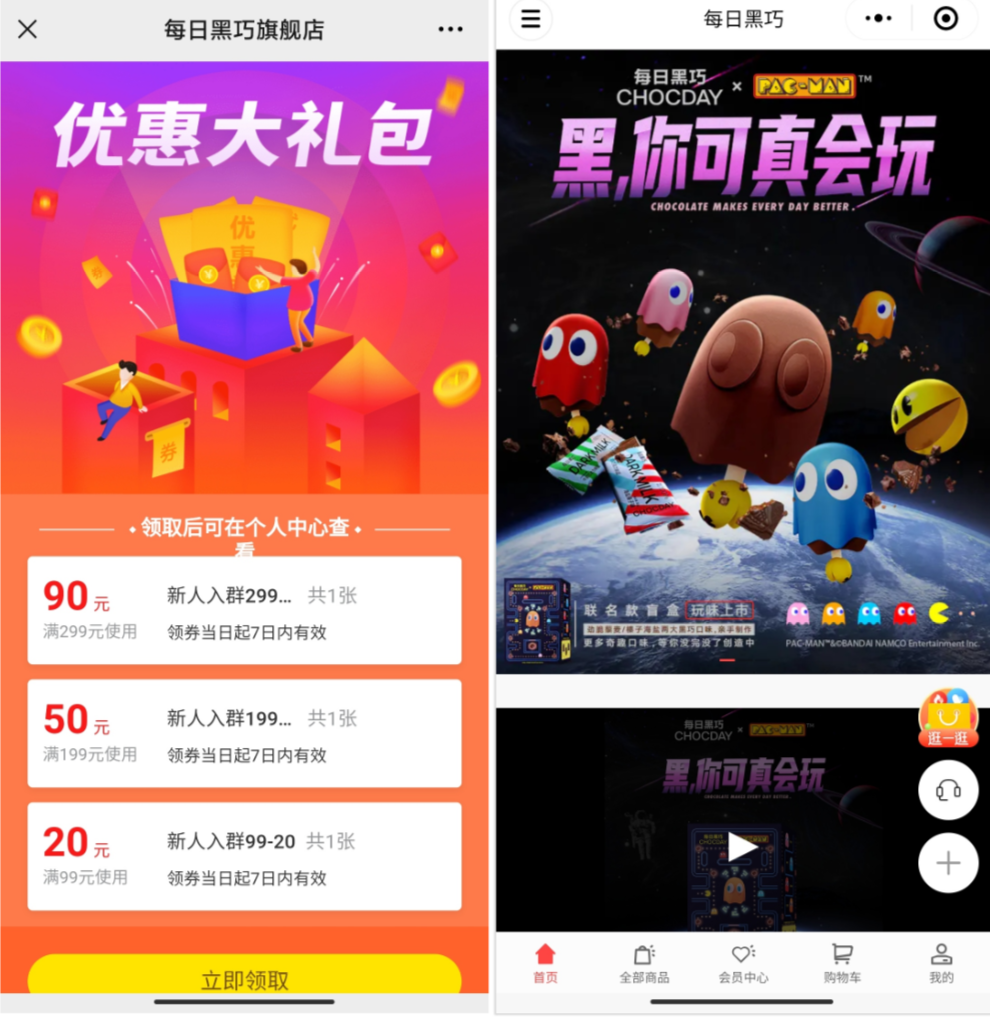Go to the 首页 tab
The height and width of the screenshot is (1019, 990).
click(545, 965)
